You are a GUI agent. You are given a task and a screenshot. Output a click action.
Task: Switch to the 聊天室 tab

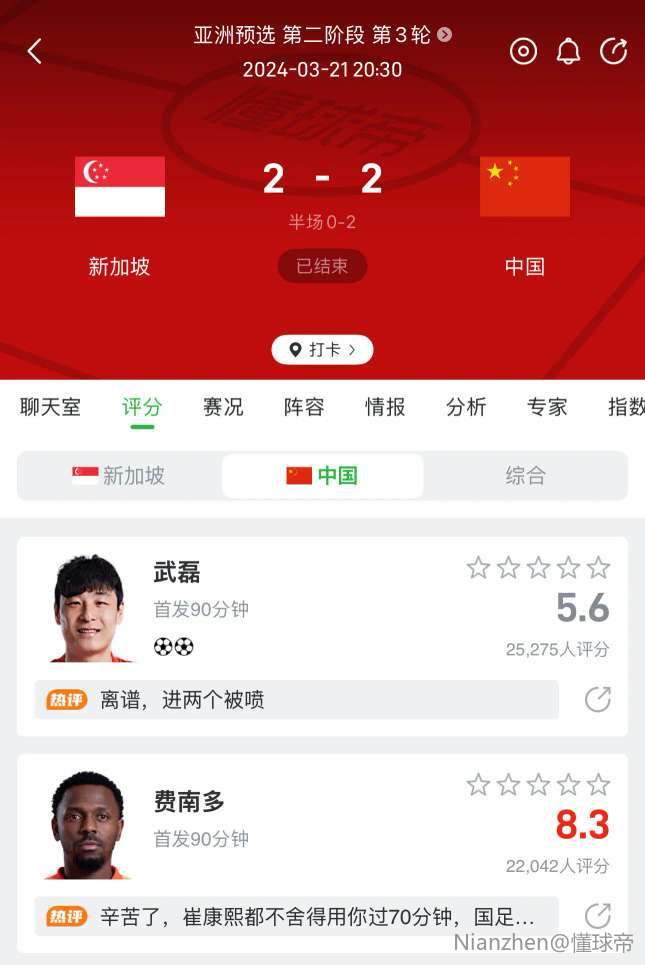pos(50,407)
